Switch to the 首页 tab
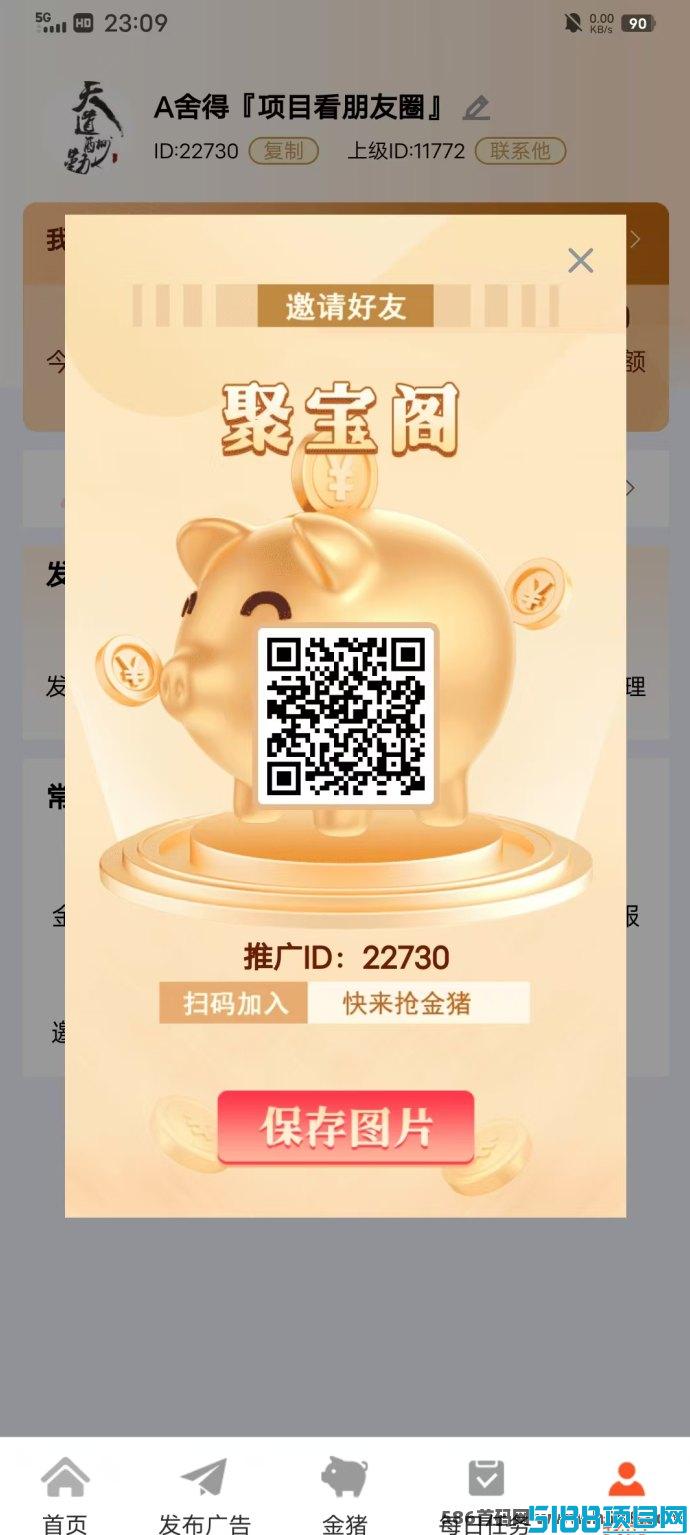Image resolution: width=690 pixels, height=1535 pixels. click(65, 1495)
